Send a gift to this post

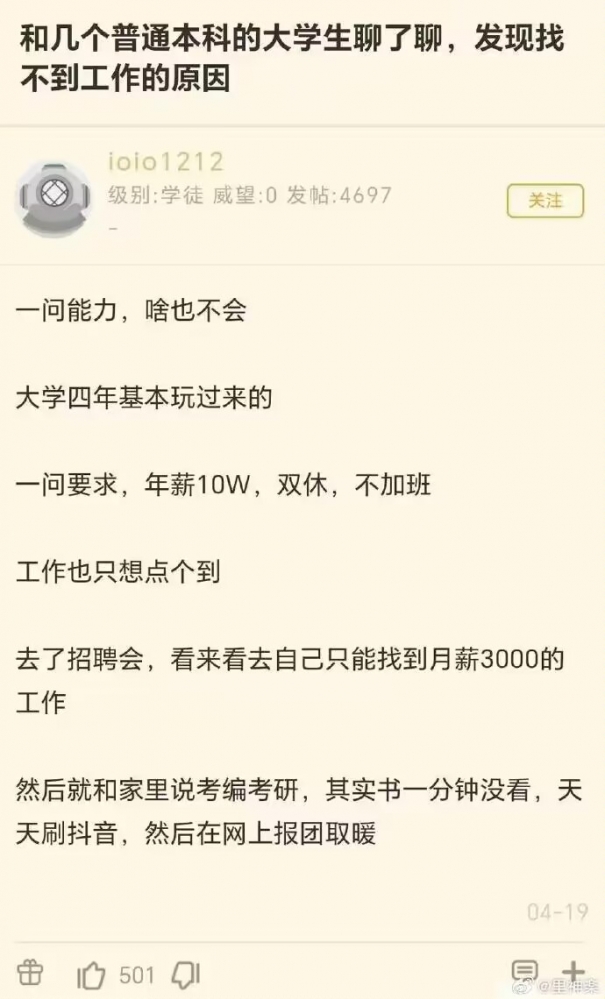[29, 973]
